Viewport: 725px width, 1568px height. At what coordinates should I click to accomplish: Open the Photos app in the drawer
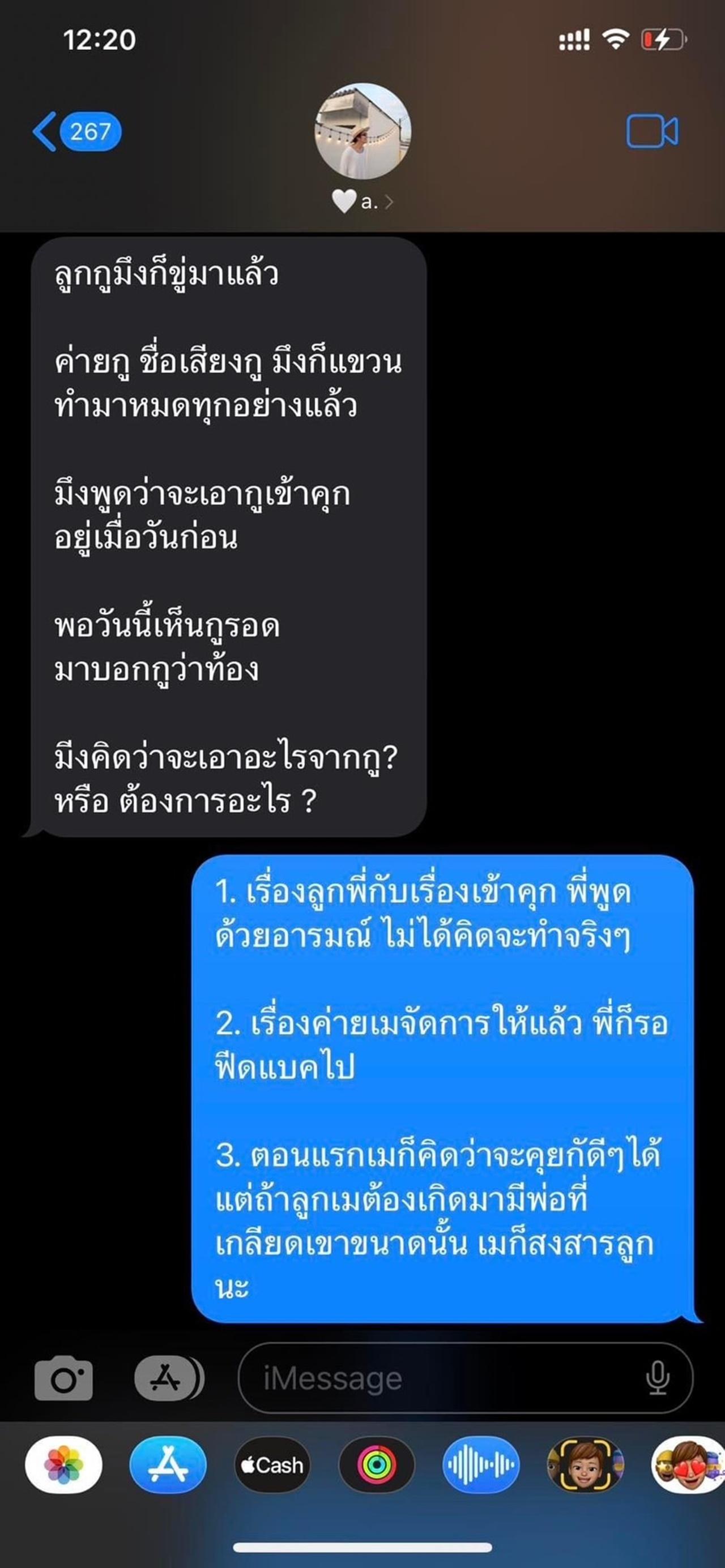point(64,1466)
